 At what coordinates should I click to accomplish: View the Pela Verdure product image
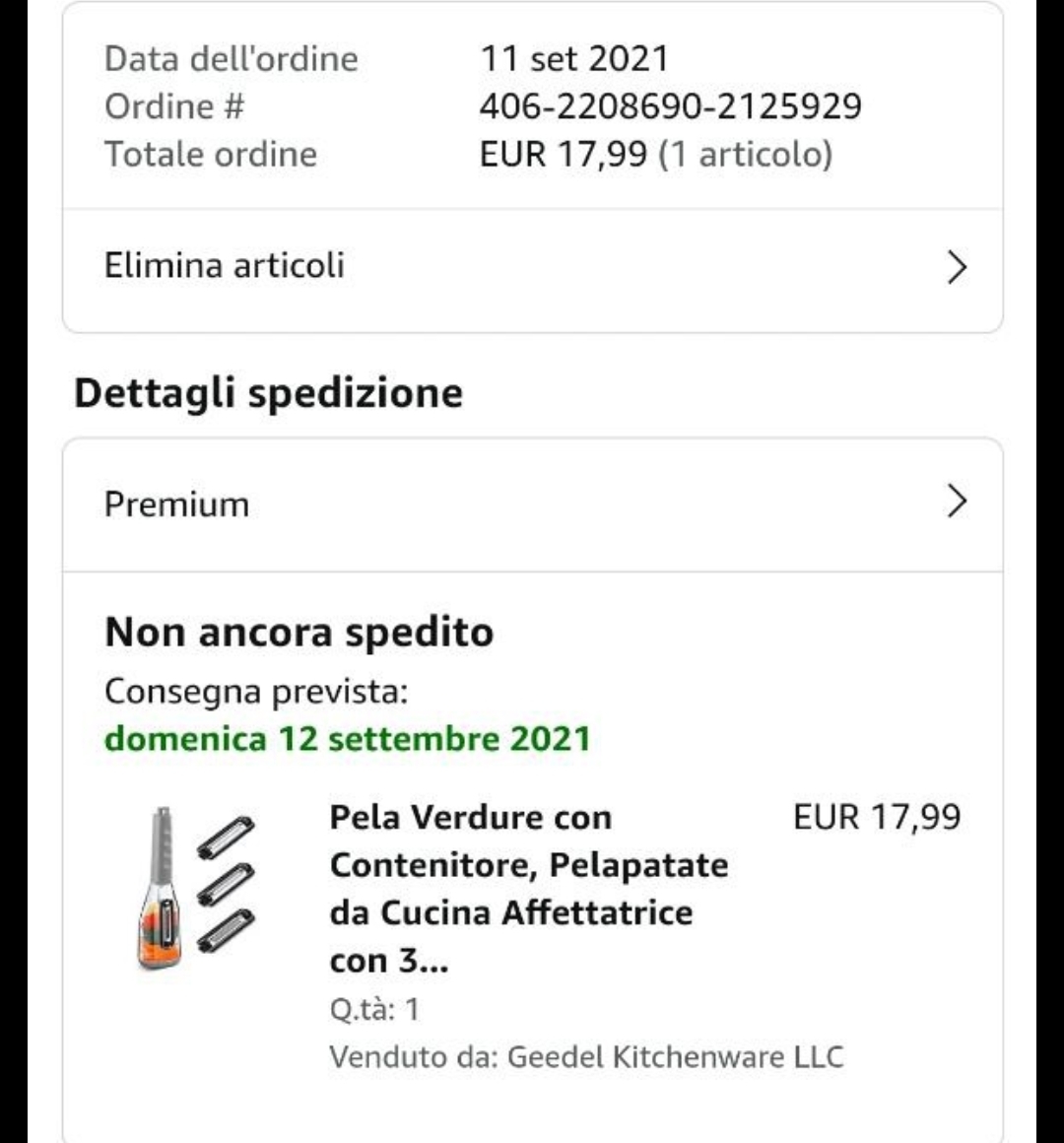tap(195, 888)
